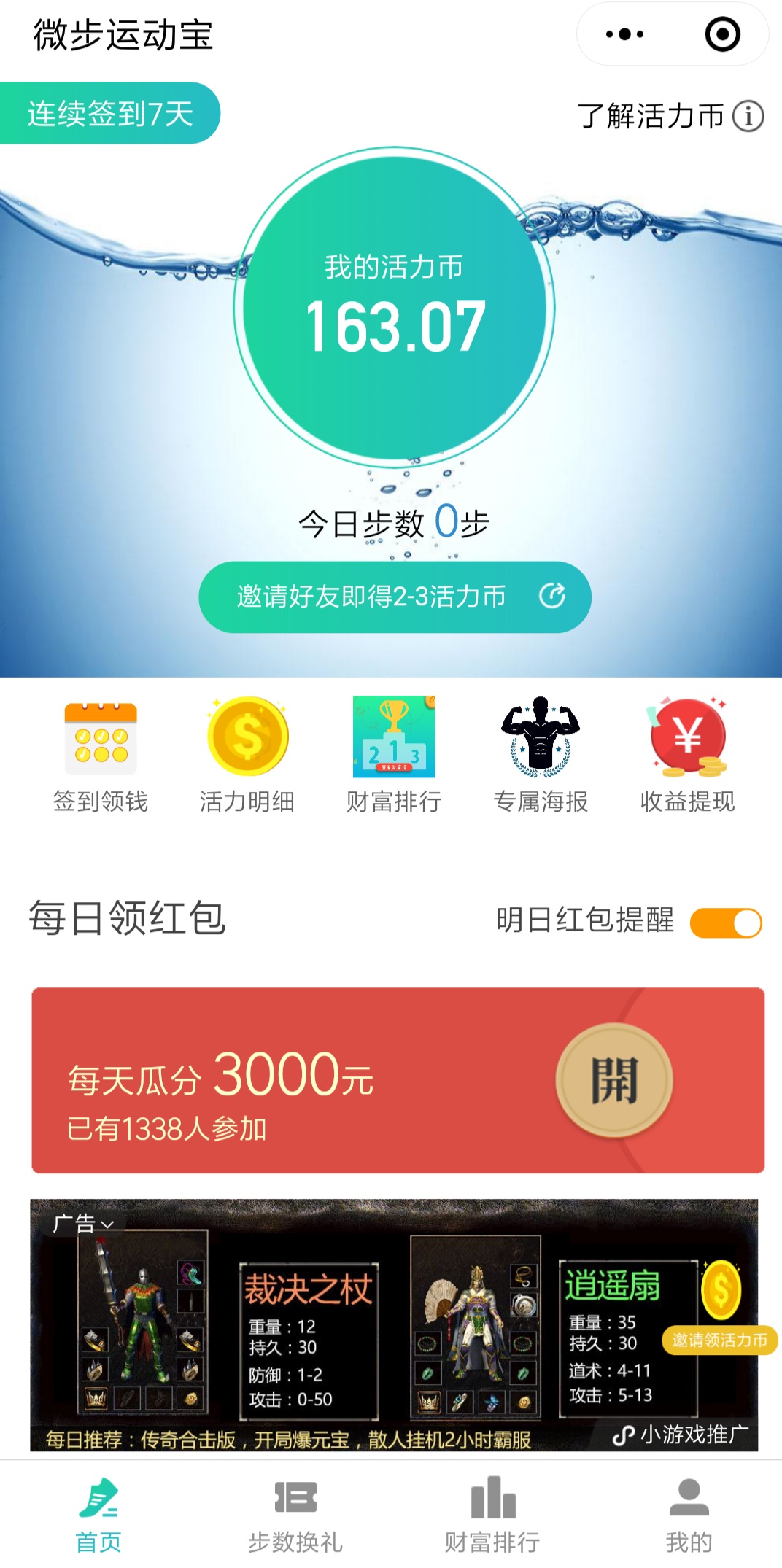Open 签到领钱 shortcut
The image size is (782, 1568).
click(x=101, y=756)
